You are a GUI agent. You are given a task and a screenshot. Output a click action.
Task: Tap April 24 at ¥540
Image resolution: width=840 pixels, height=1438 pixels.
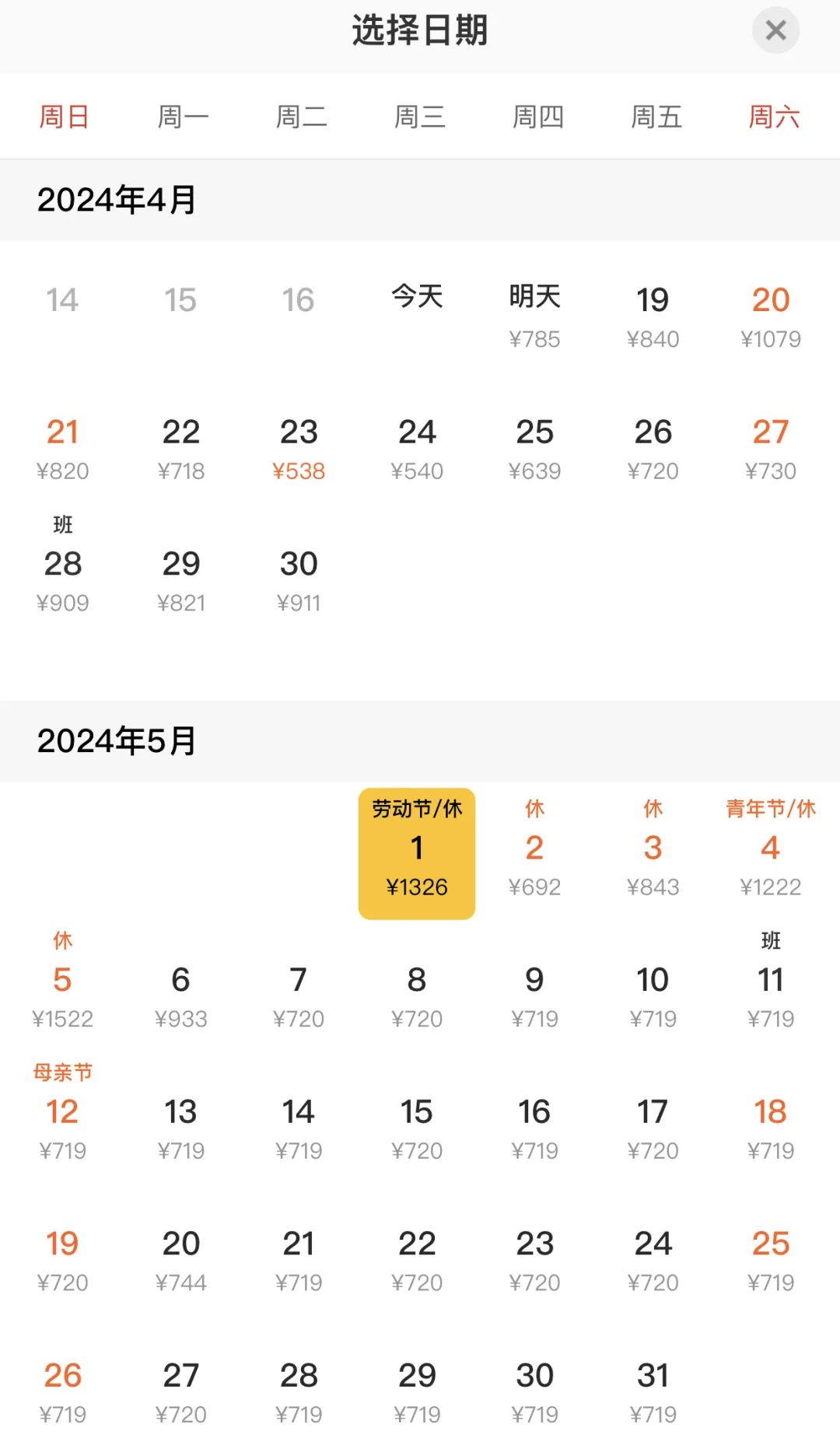click(417, 449)
